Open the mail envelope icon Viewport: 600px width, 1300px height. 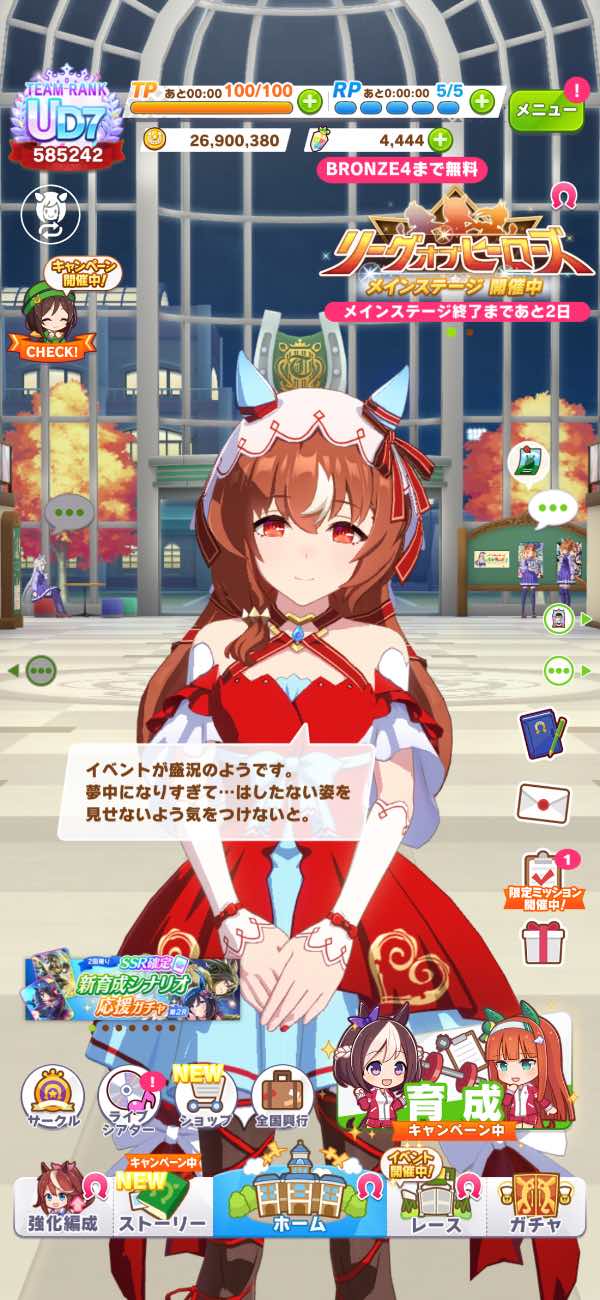[x=543, y=802]
